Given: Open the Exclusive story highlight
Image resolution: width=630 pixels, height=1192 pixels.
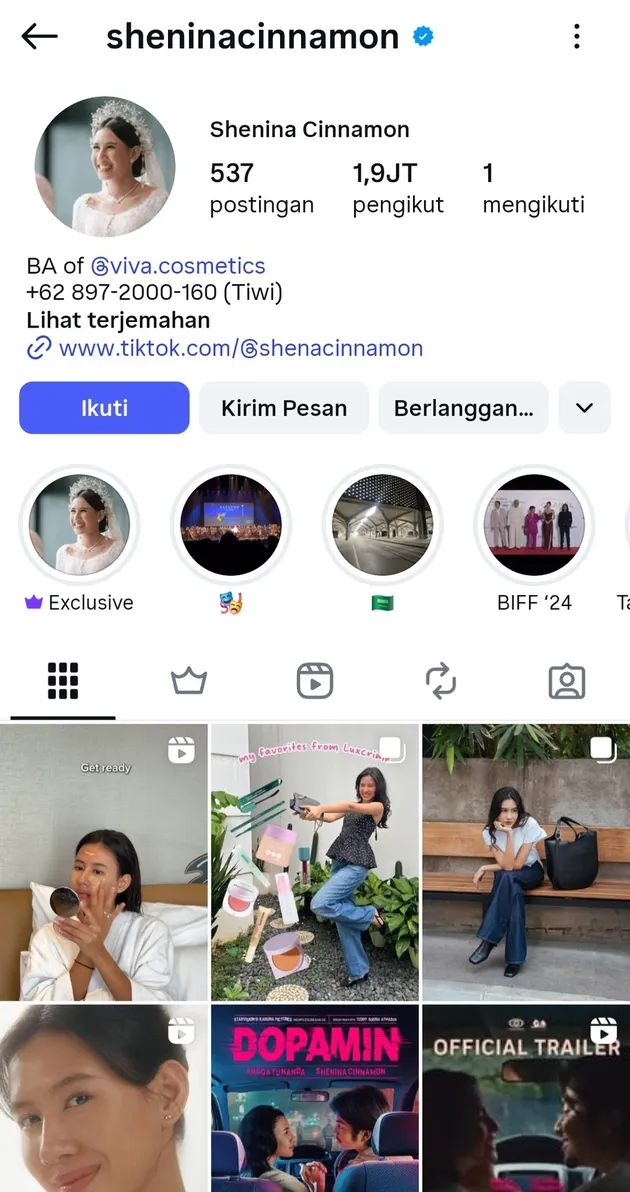Looking at the screenshot, I should [79, 525].
